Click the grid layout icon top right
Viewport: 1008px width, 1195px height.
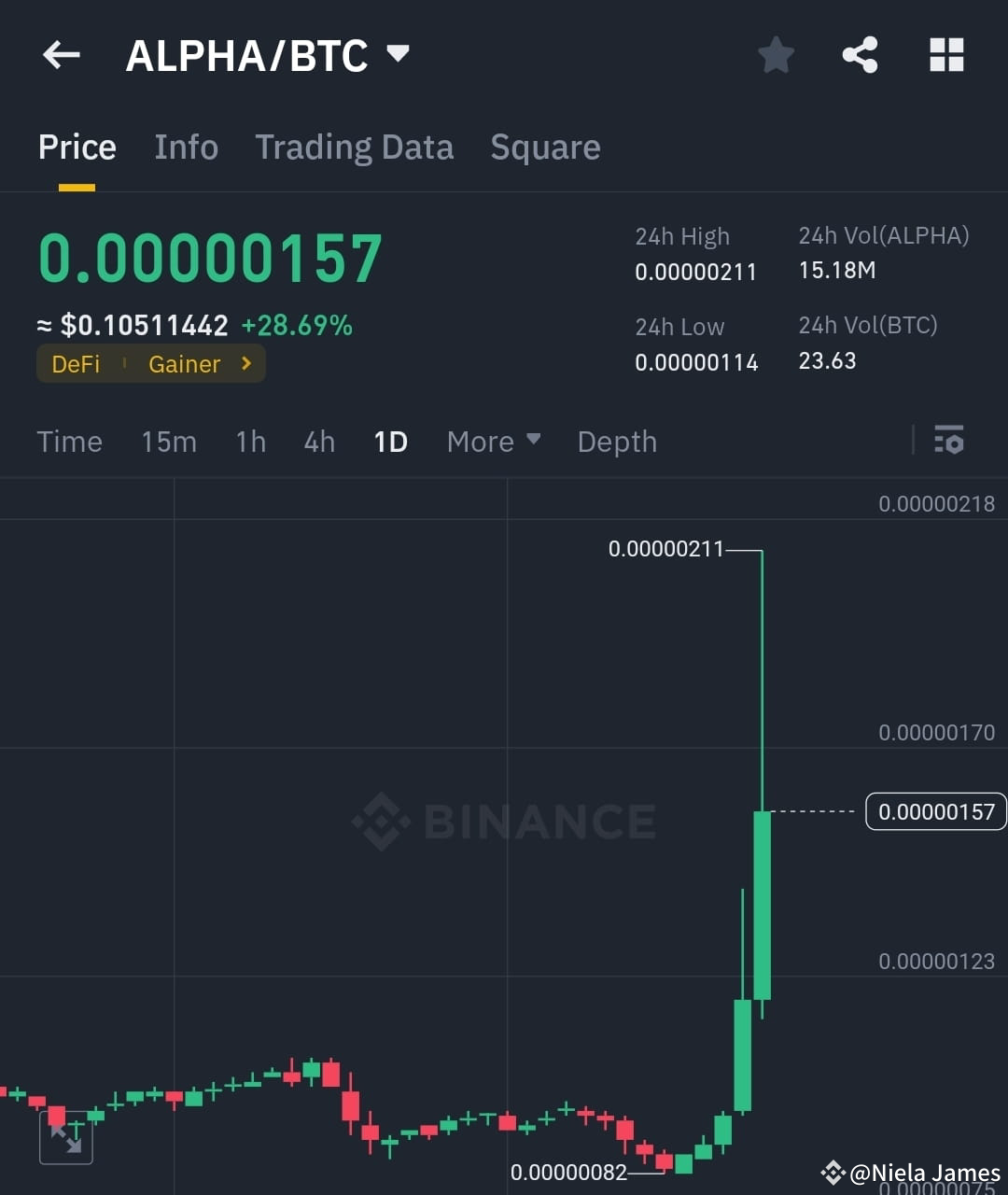tap(946, 55)
